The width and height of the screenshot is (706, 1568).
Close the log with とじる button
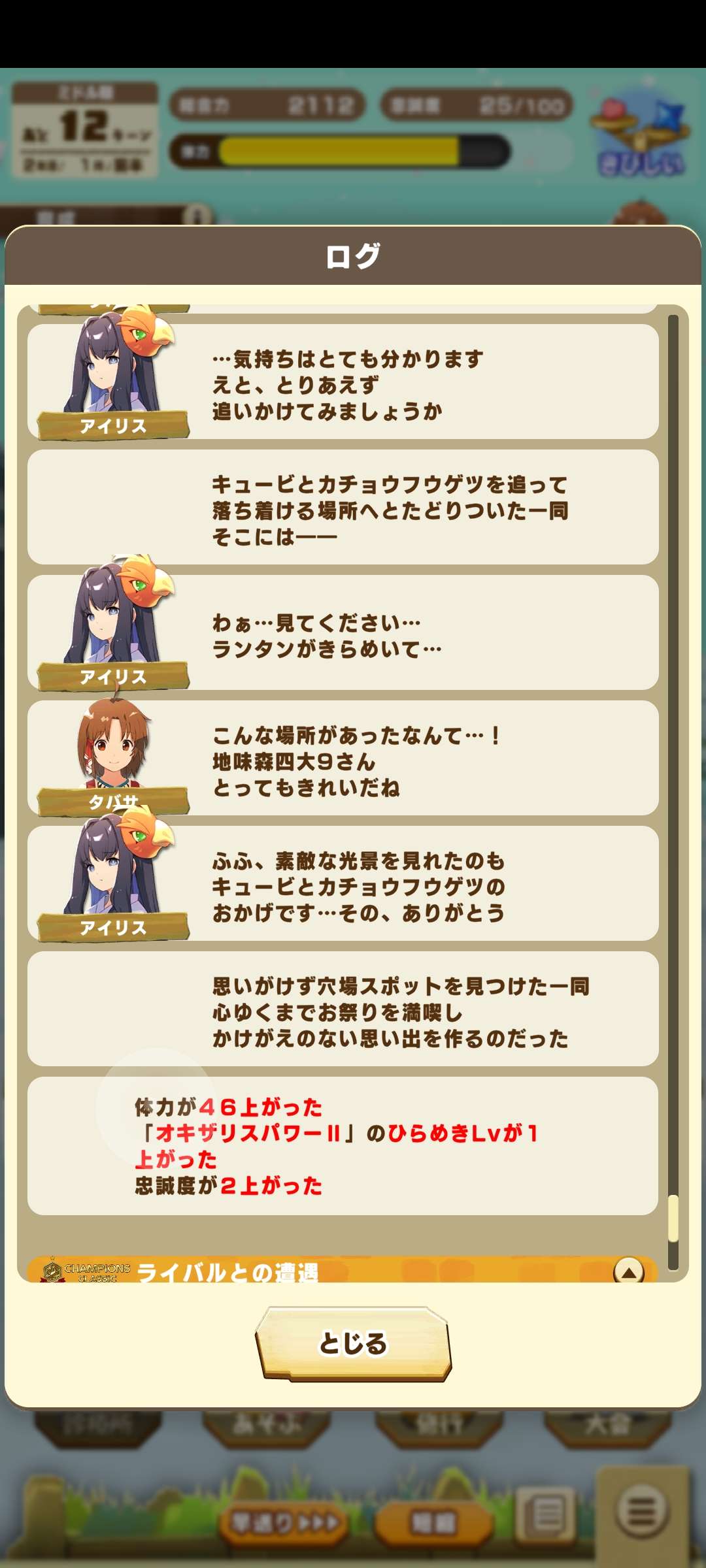coord(353,1343)
